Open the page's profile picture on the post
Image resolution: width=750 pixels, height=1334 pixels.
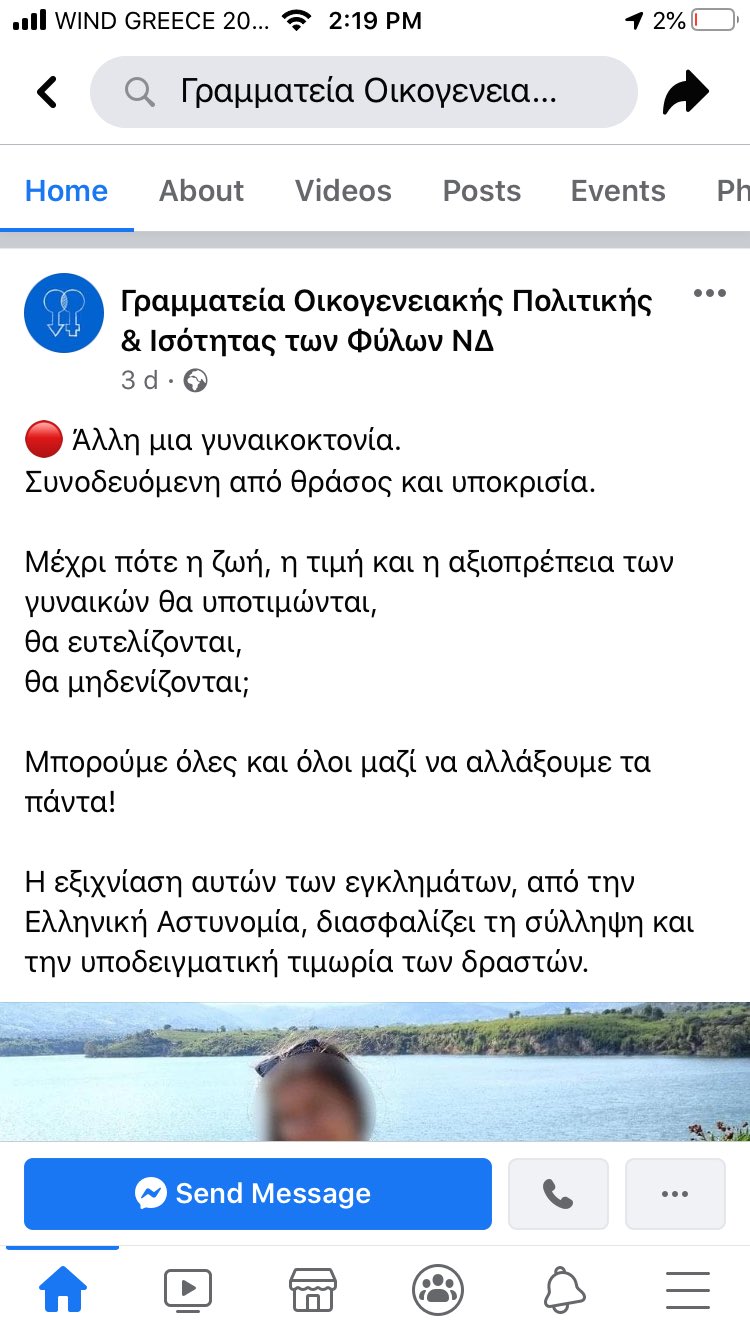click(64, 313)
